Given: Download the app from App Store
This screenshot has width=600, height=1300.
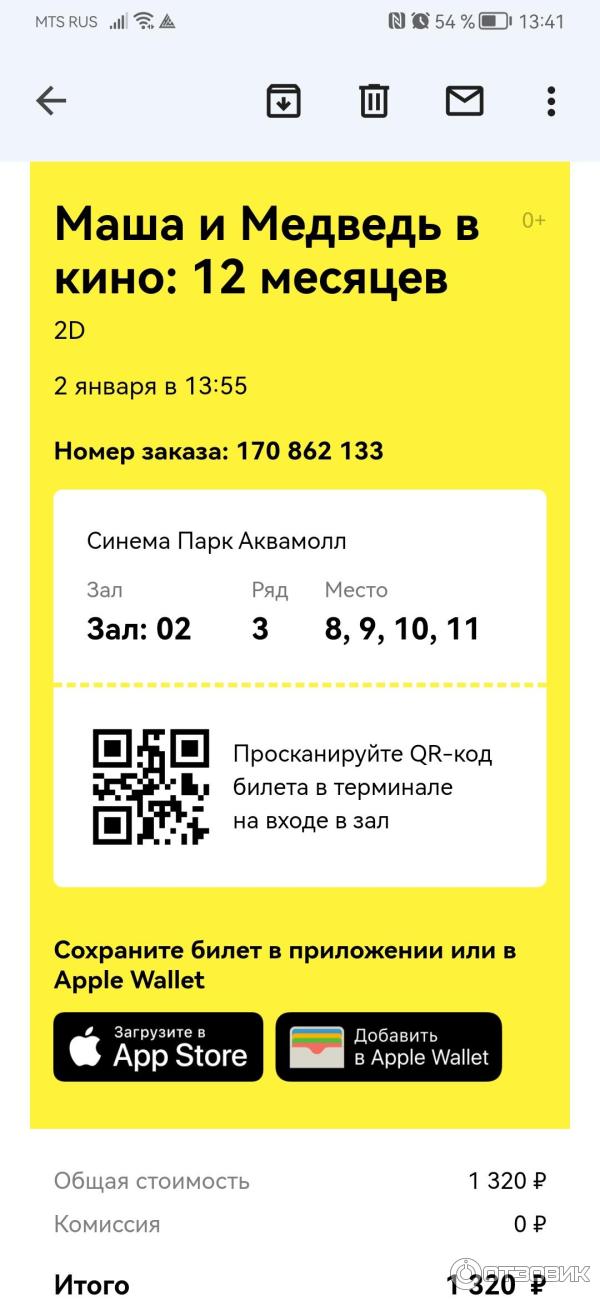Looking at the screenshot, I should click(158, 1047).
